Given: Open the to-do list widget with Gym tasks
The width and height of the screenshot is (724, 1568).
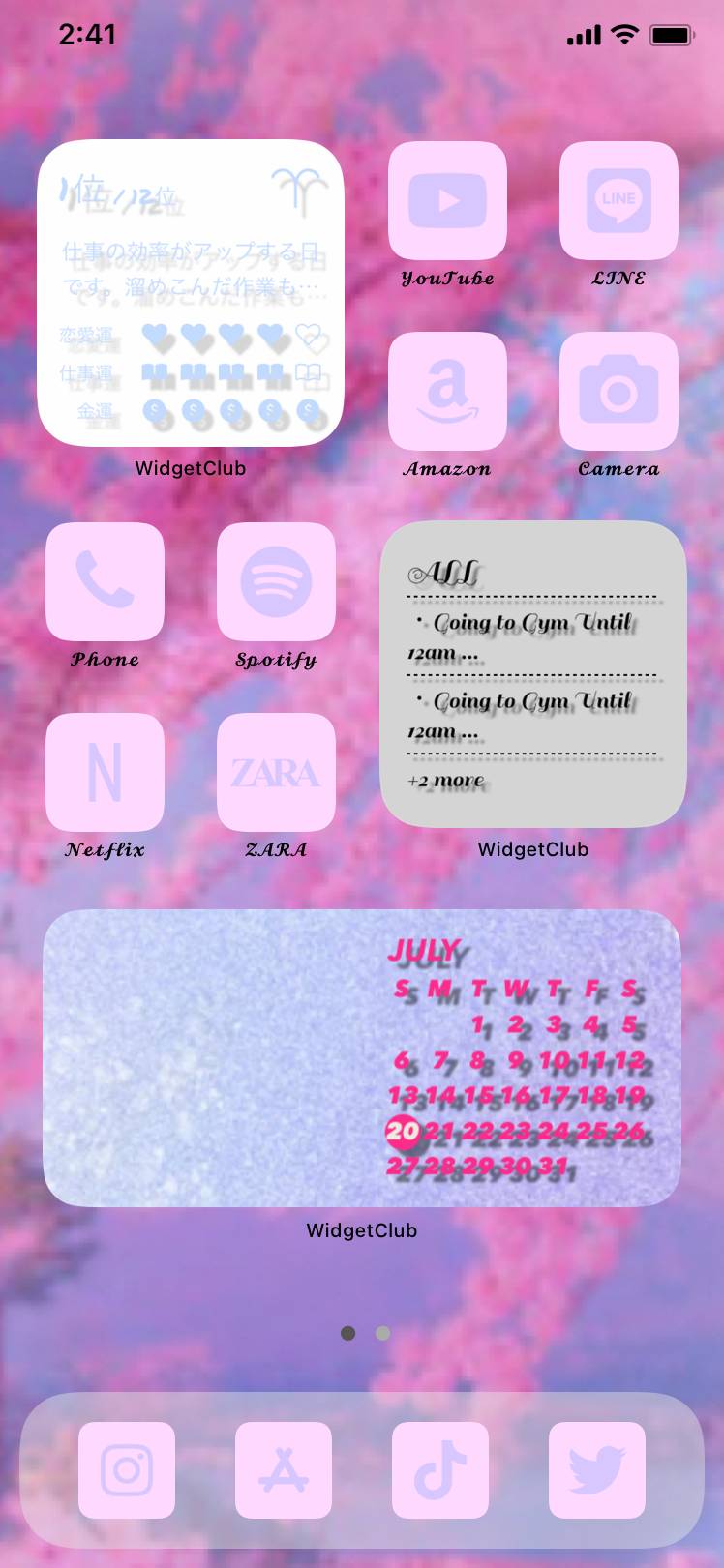Looking at the screenshot, I should pyautogui.click(x=533, y=674).
